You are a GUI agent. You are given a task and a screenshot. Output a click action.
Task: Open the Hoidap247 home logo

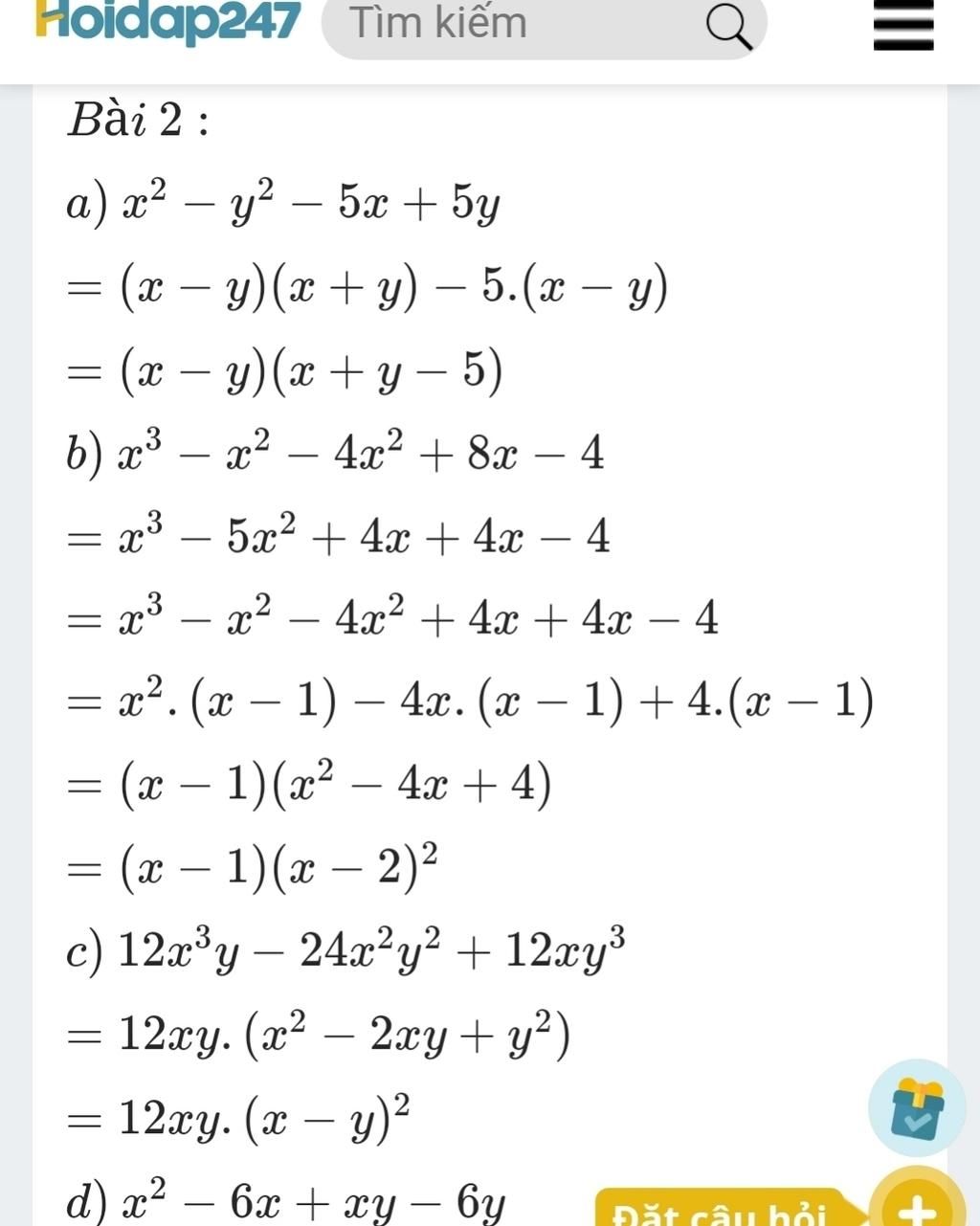pyautogui.click(x=167, y=21)
